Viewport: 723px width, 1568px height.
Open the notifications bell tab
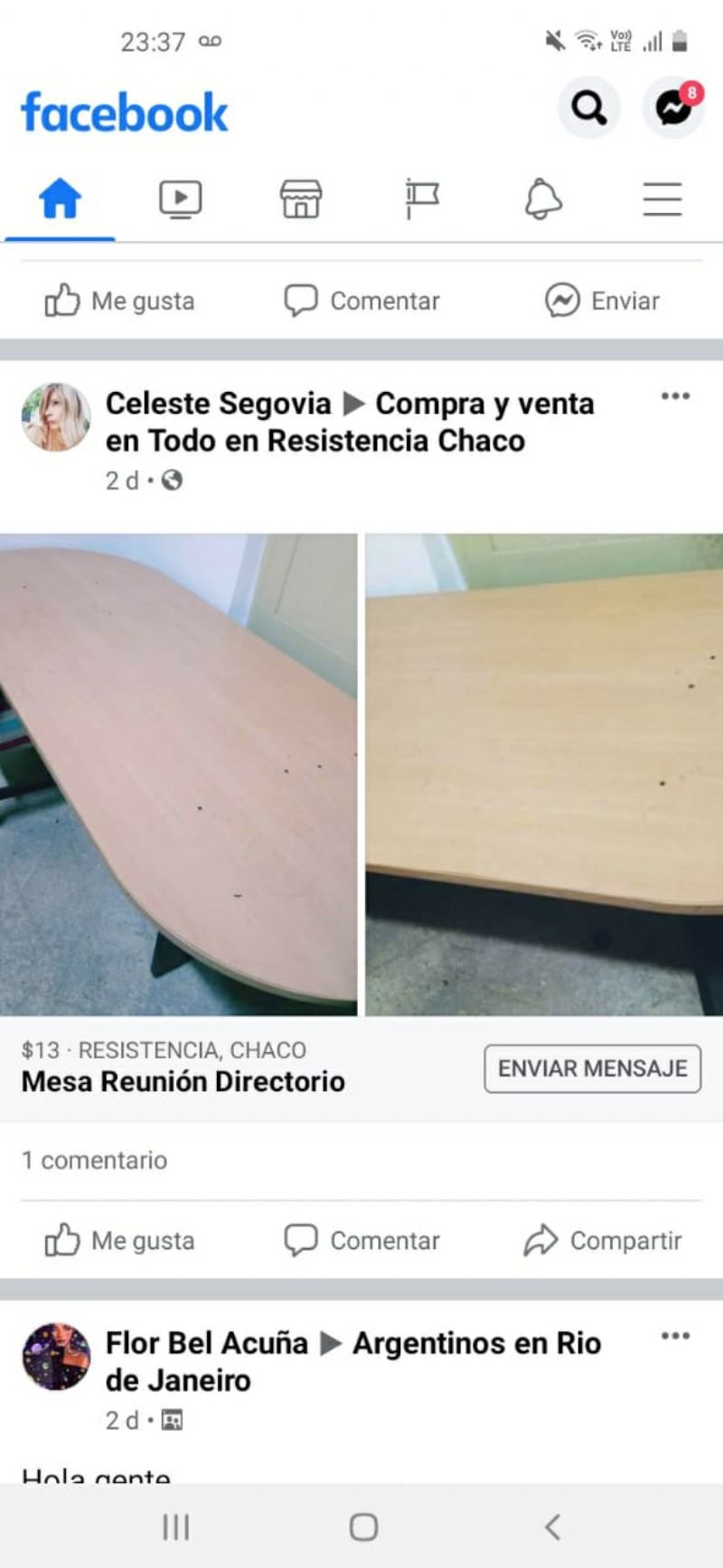(542, 200)
